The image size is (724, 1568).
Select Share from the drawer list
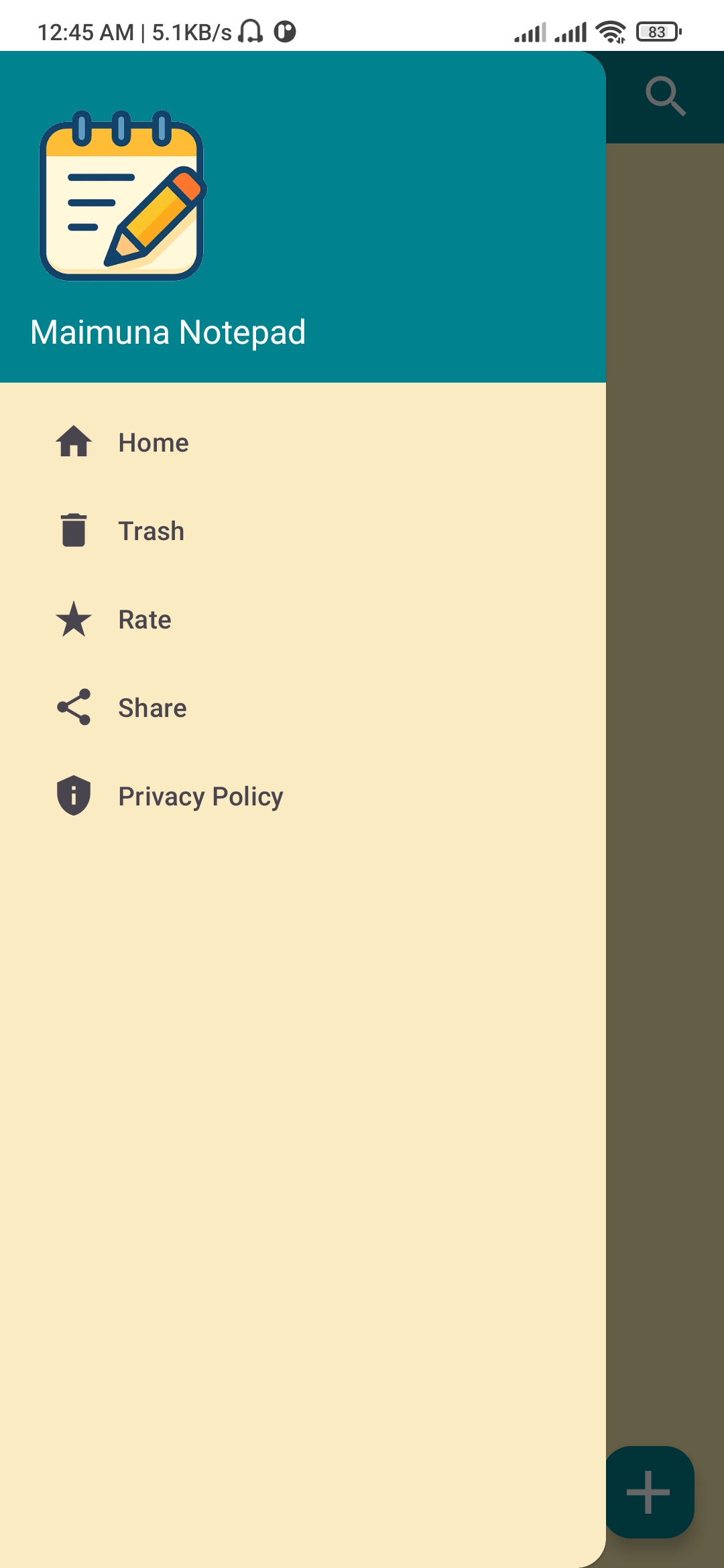tap(152, 707)
